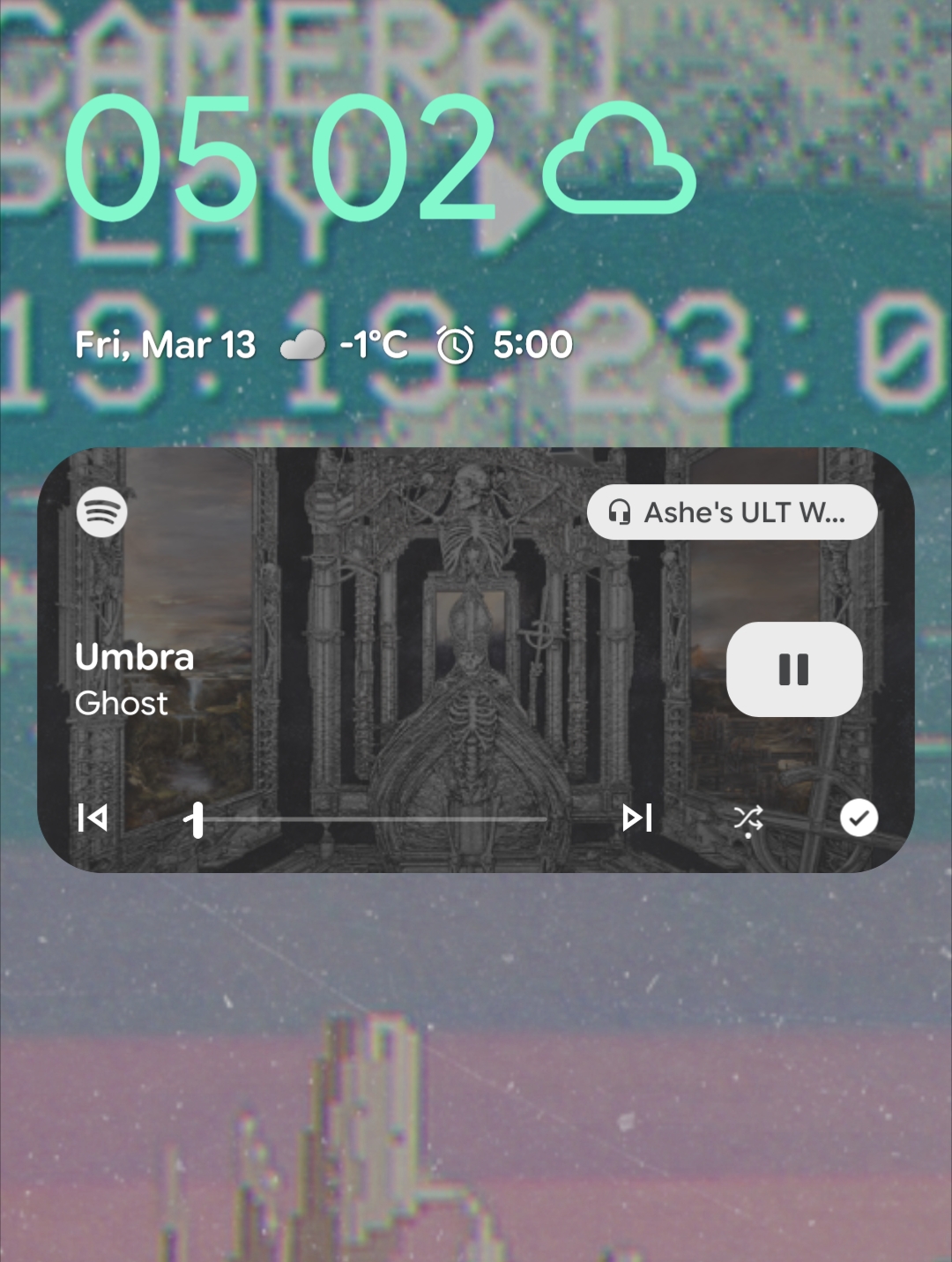Open the Ashe's ULT W... output device chip
Screen dimensions: 952x1262
coord(732,512)
